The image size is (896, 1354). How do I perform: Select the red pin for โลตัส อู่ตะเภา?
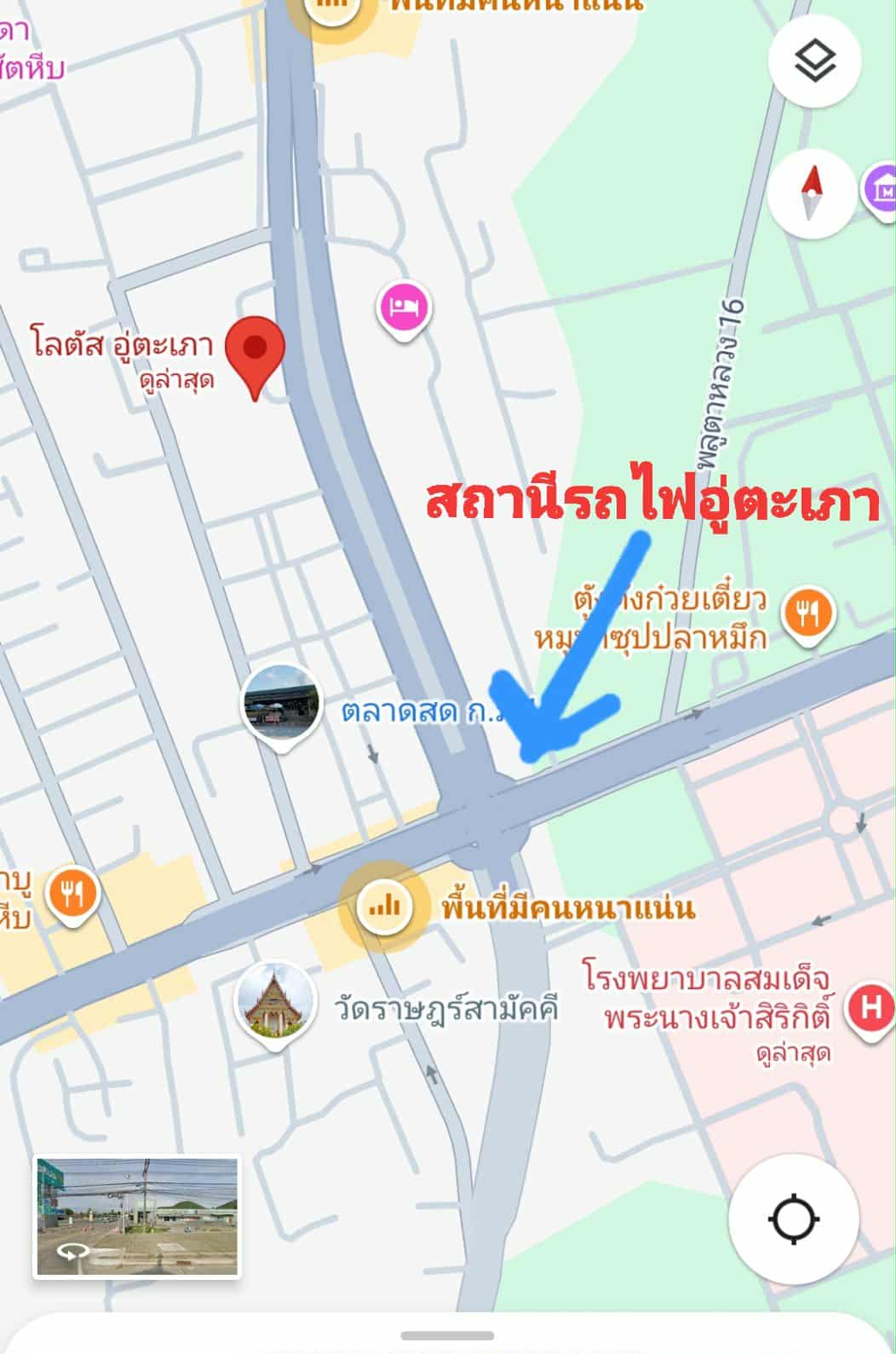(255, 351)
